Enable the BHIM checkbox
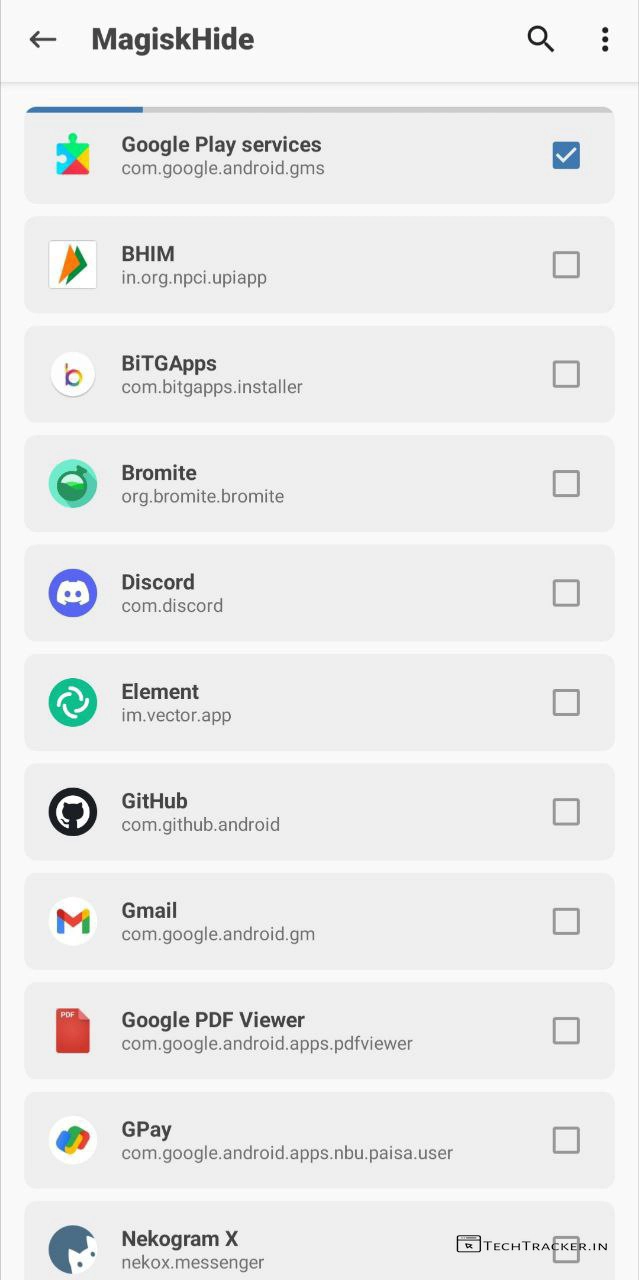This screenshot has width=639, height=1280. pyautogui.click(x=566, y=265)
